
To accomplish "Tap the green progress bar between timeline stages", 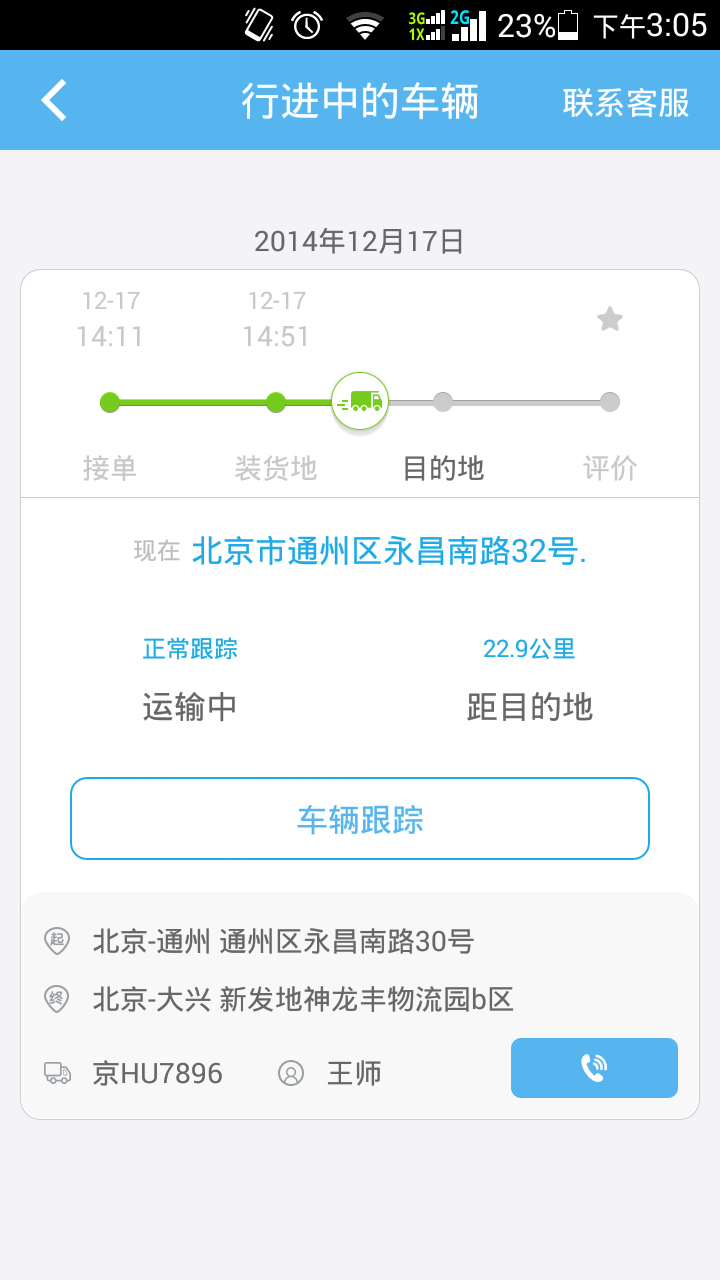I will (x=195, y=402).
